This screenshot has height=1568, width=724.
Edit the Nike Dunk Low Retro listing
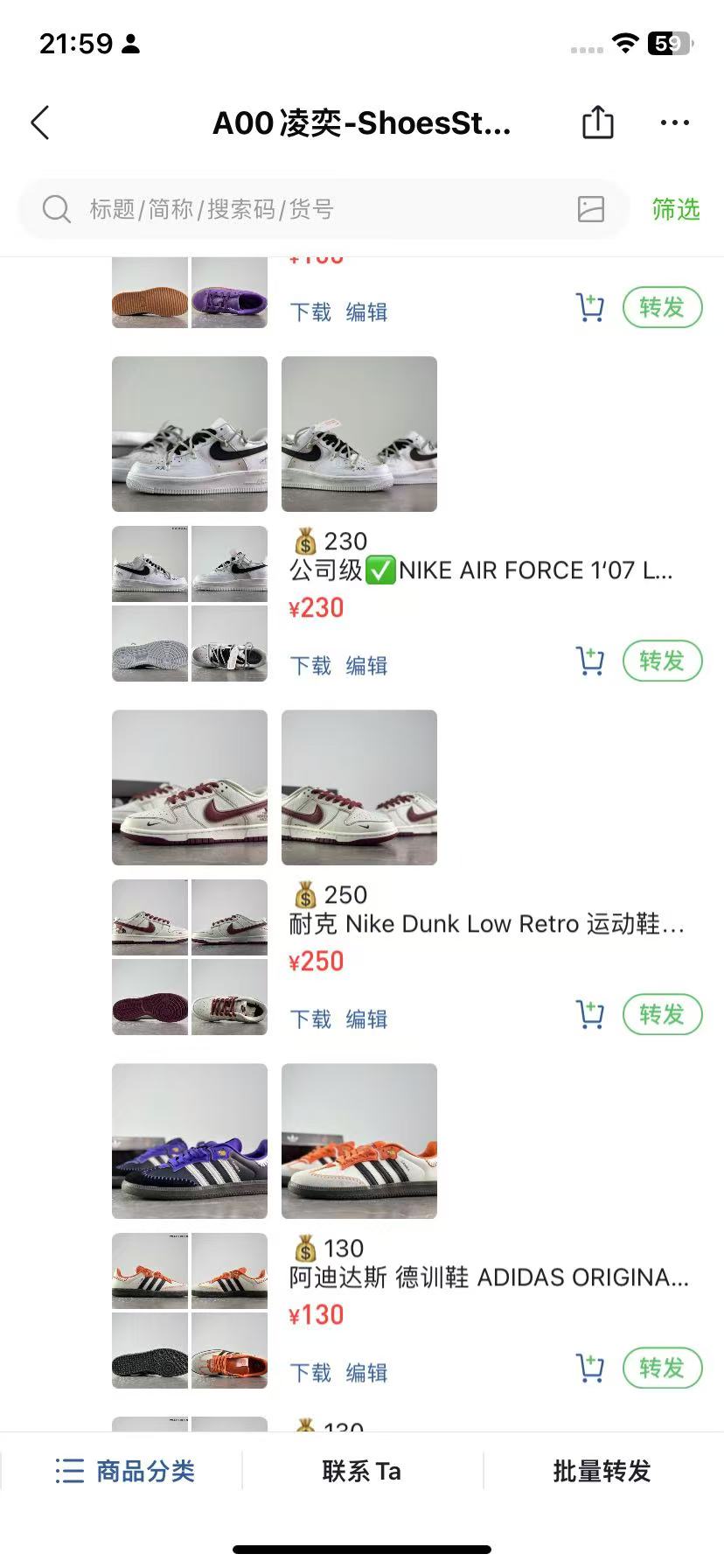click(x=366, y=1019)
